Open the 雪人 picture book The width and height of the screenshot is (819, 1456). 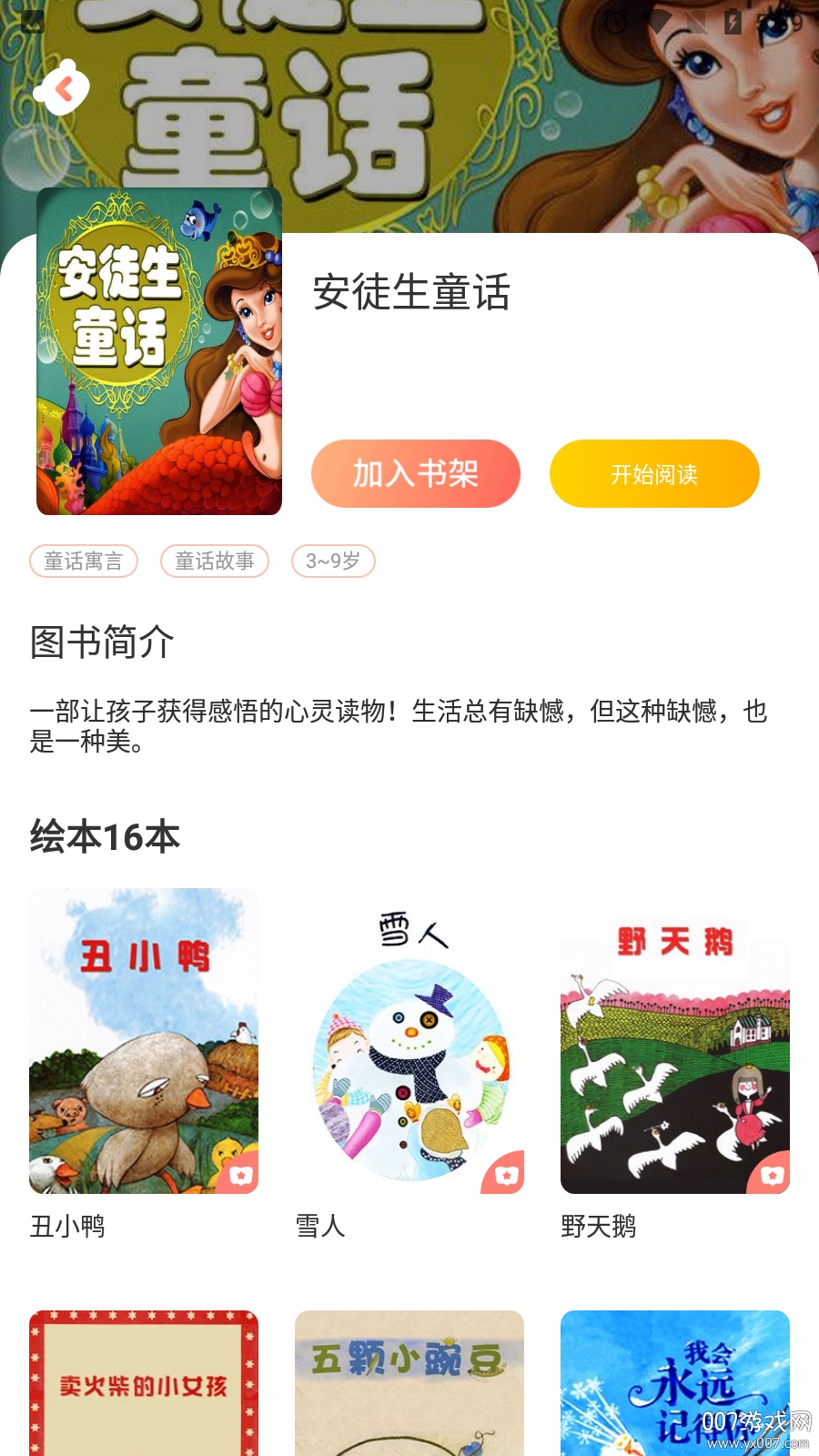409,1040
